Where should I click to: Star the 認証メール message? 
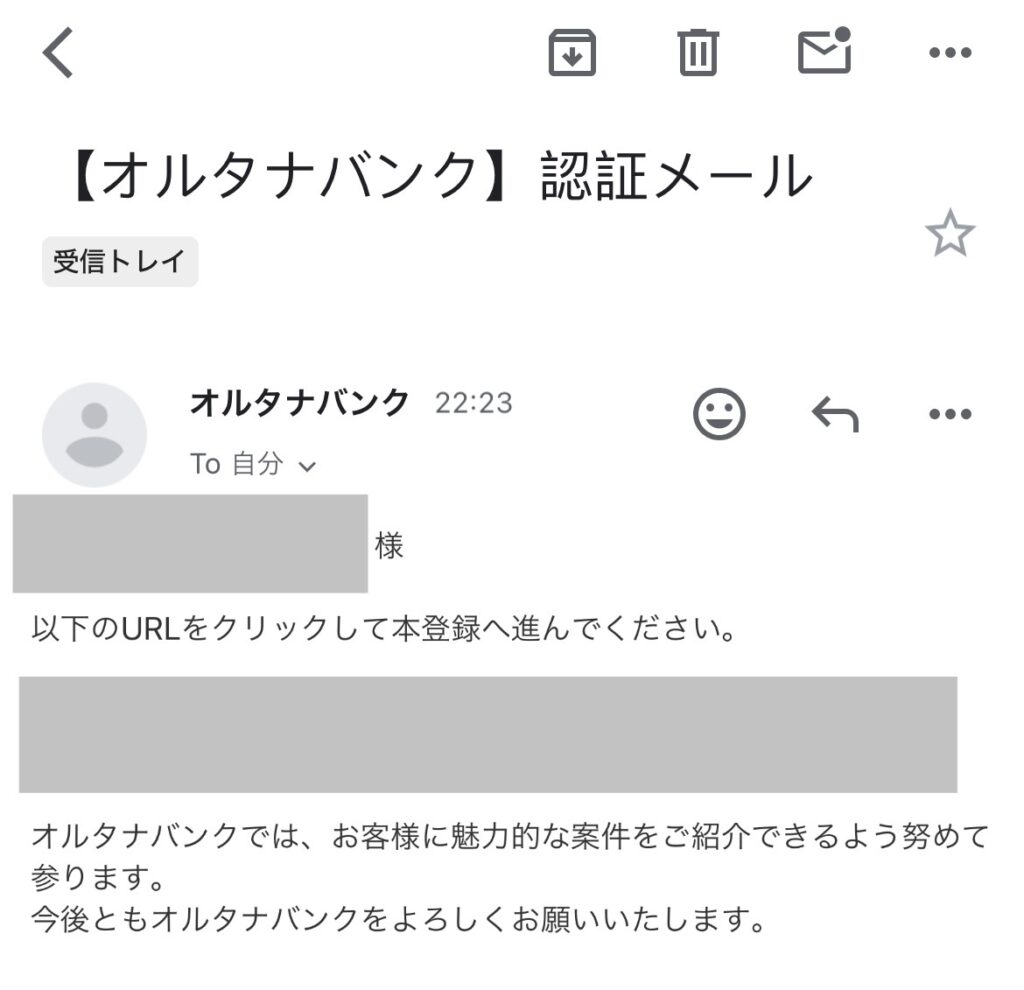tap(949, 235)
